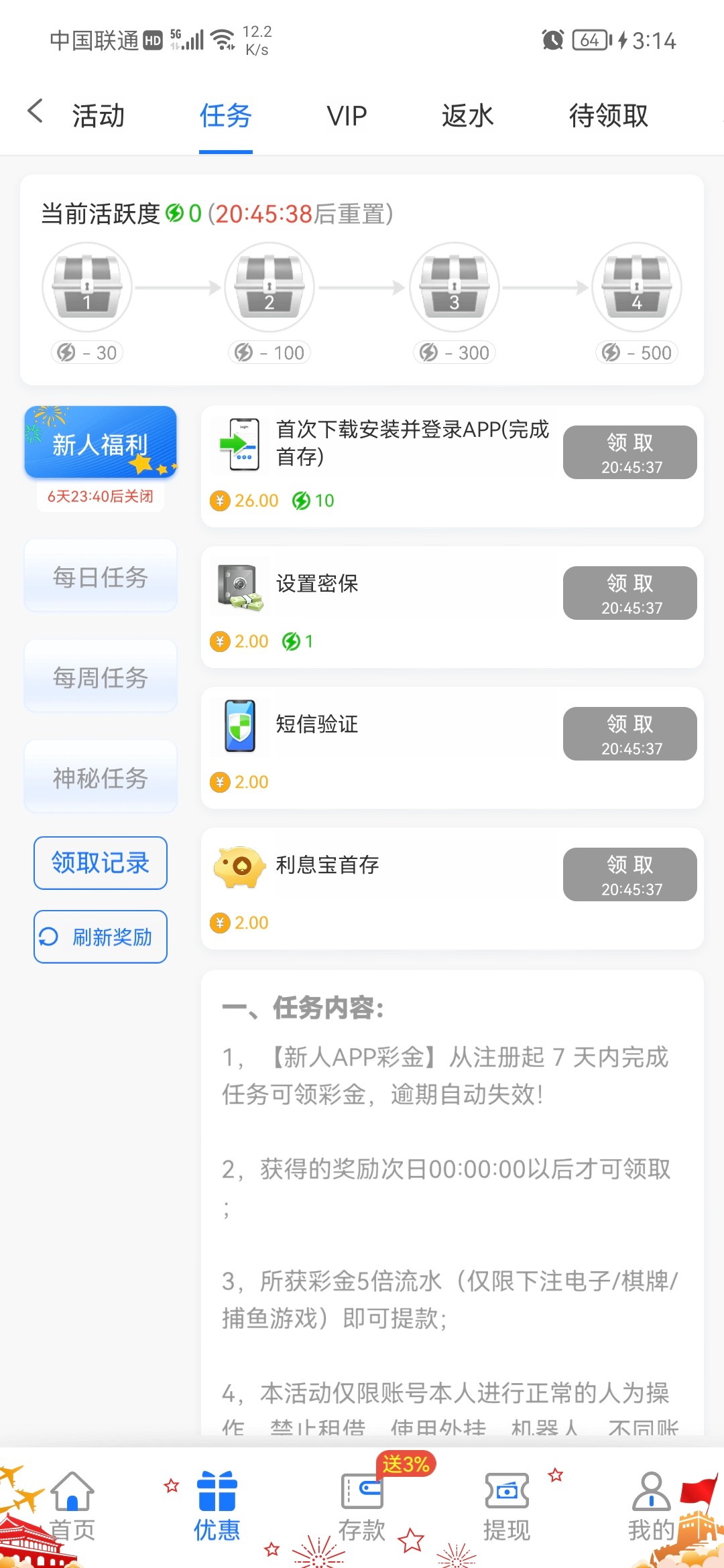Open treasure chest 4 for 500 activity
724x1568 pixels.
[636, 288]
